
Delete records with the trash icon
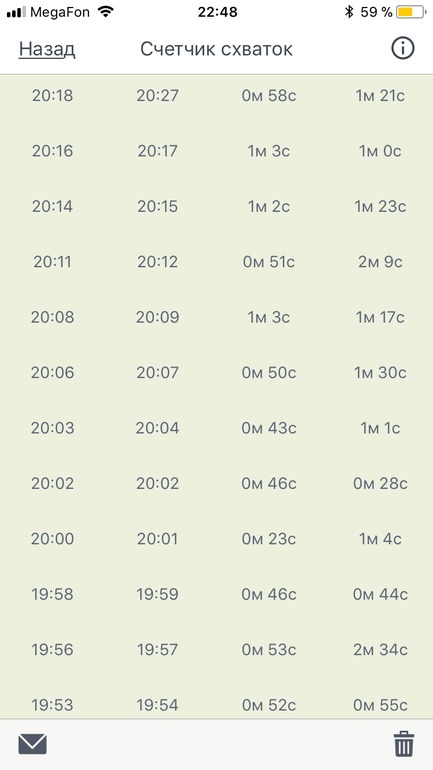point(404,744)
